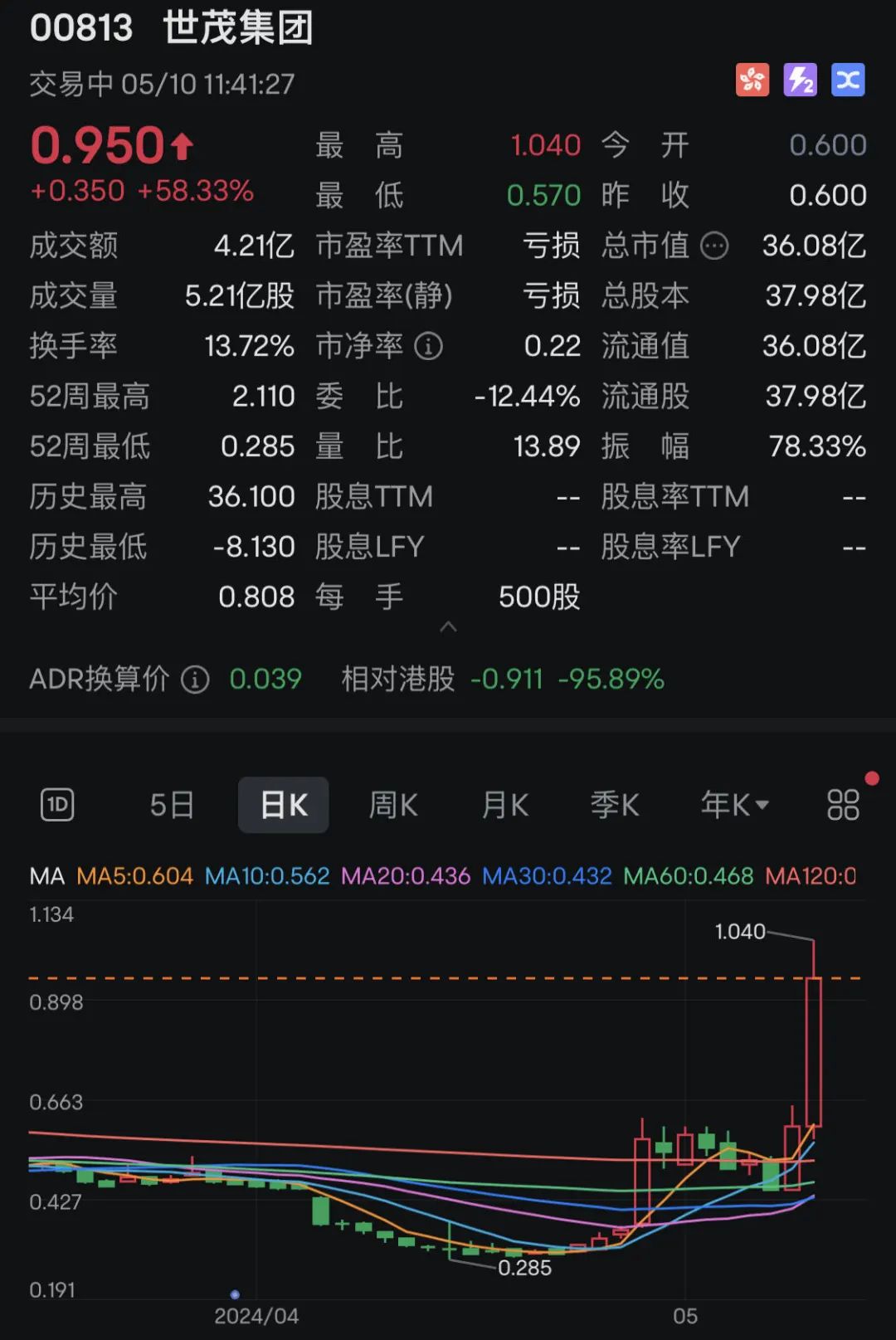Select the 周K weekly chart tab

point(393,805)
